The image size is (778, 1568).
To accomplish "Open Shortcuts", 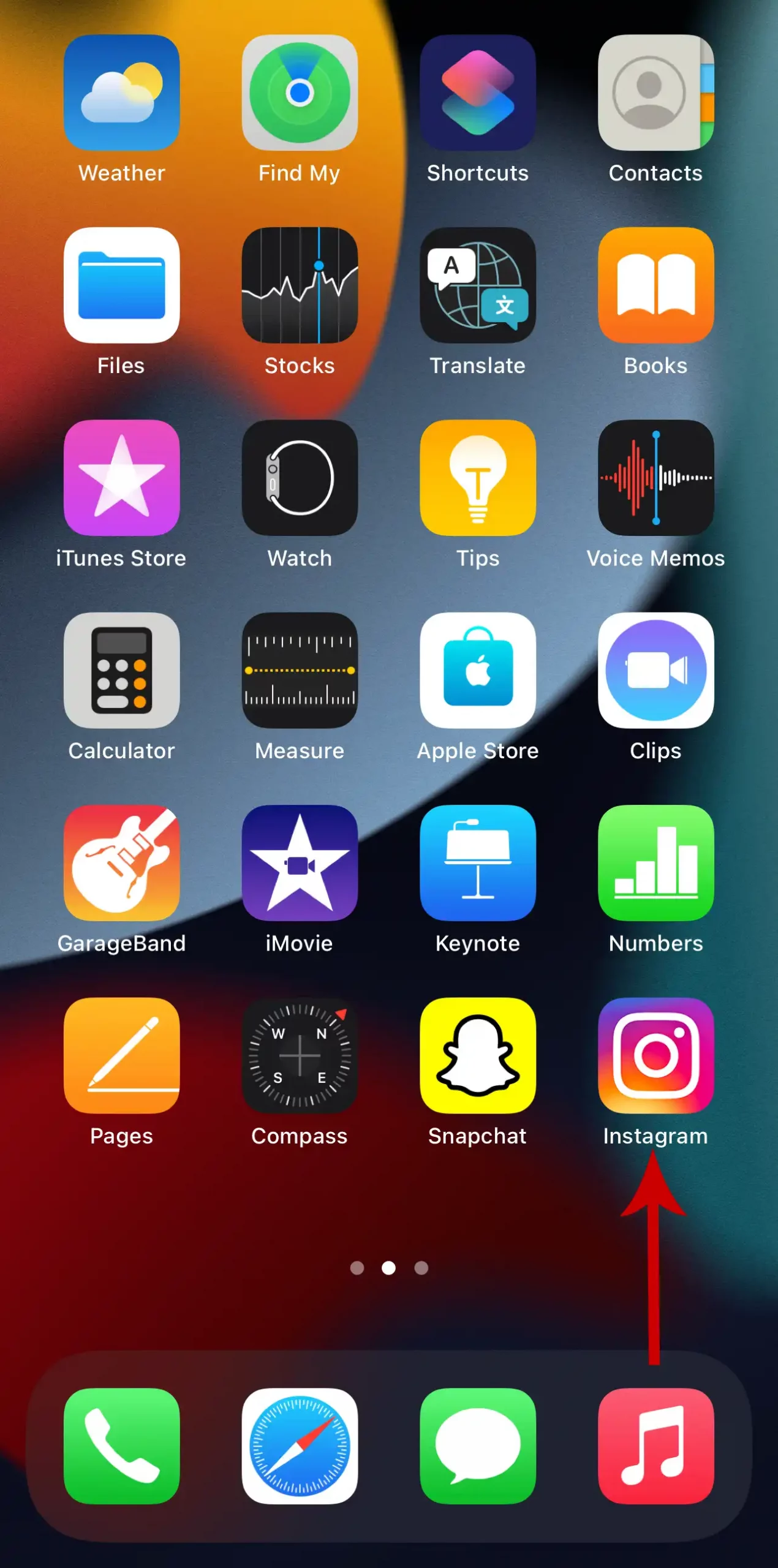I will click(478, 92).
